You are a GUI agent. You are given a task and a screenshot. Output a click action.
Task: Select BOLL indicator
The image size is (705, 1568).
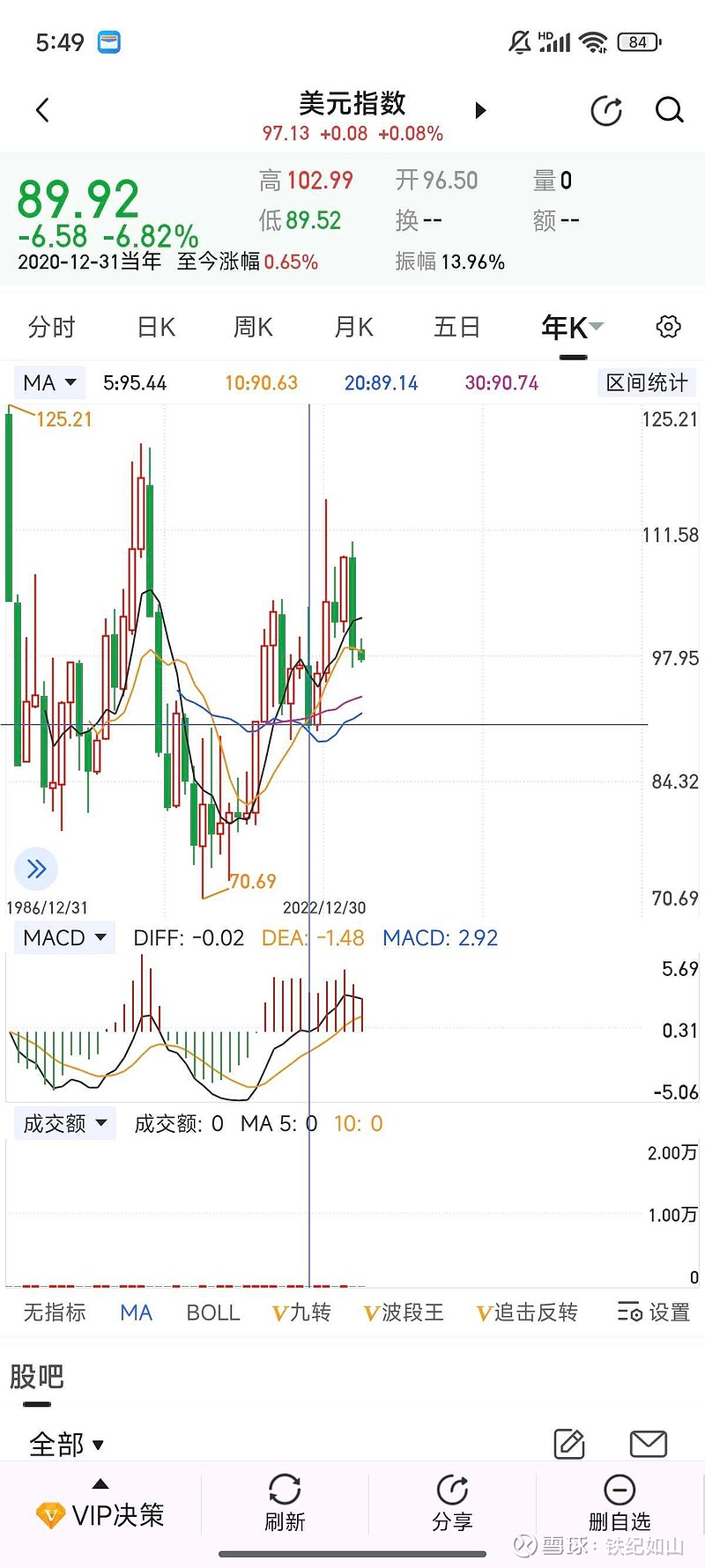(212, 1313)
